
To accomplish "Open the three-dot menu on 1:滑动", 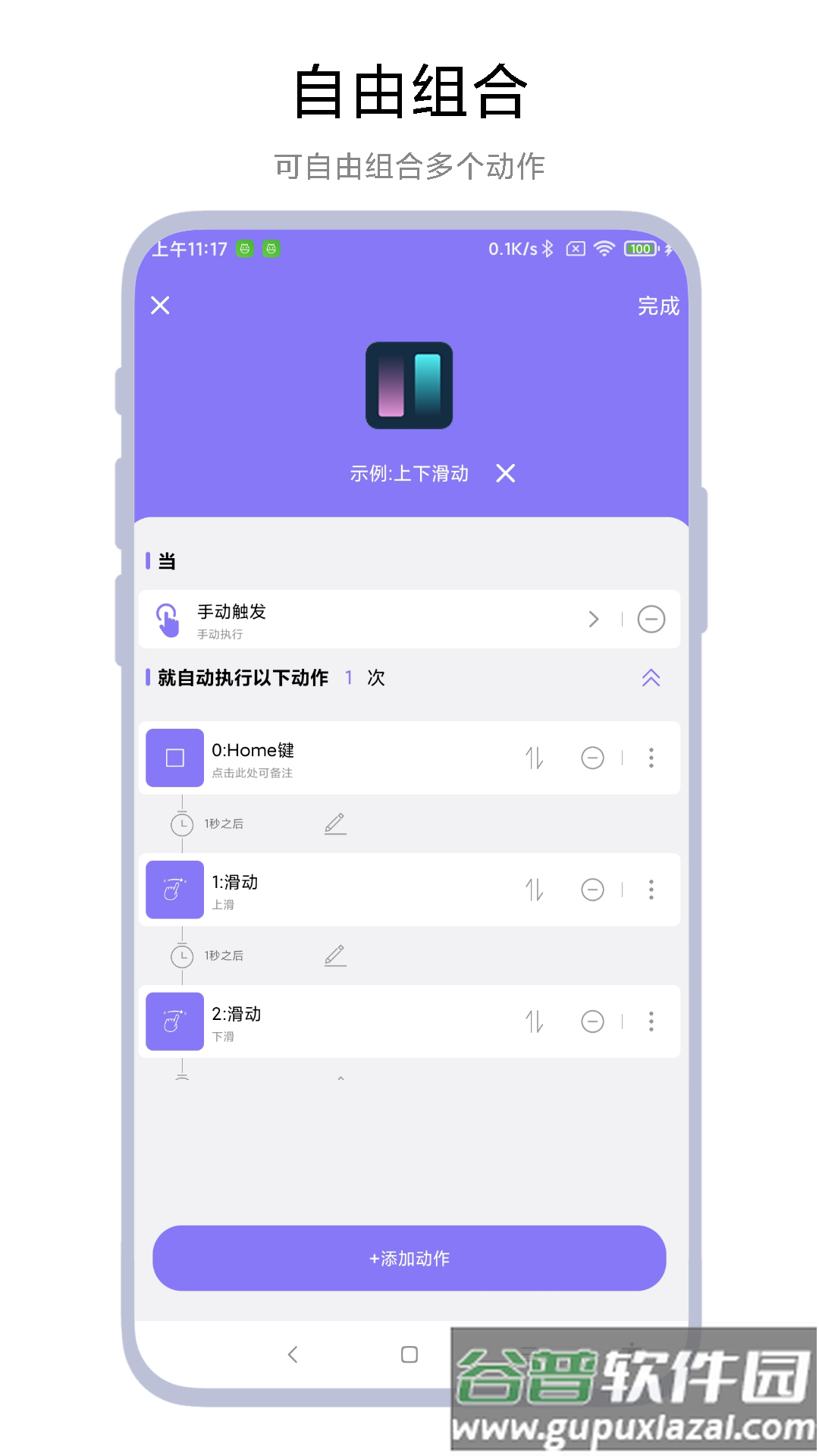I will (x=651, y=890).
